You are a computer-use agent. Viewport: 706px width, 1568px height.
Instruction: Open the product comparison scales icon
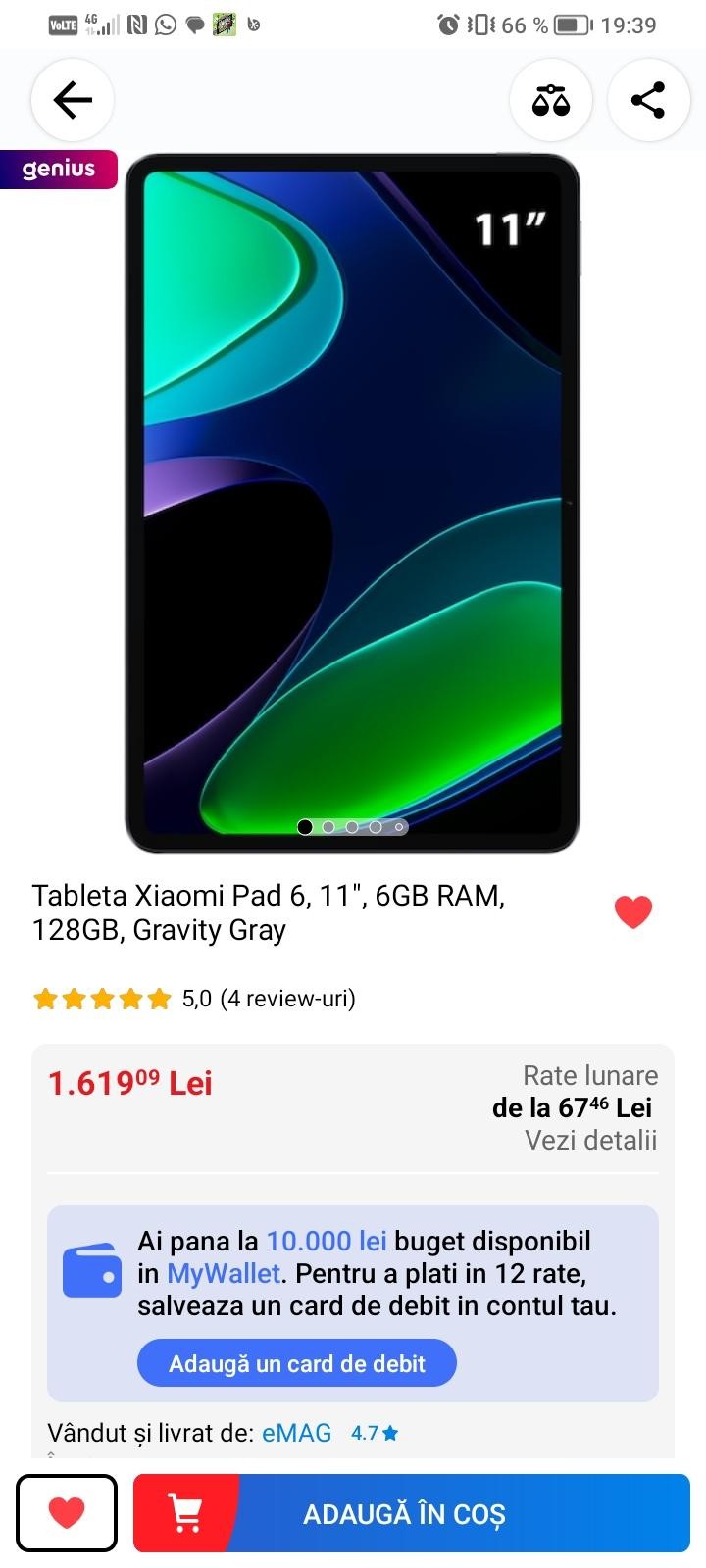point(551,100)
